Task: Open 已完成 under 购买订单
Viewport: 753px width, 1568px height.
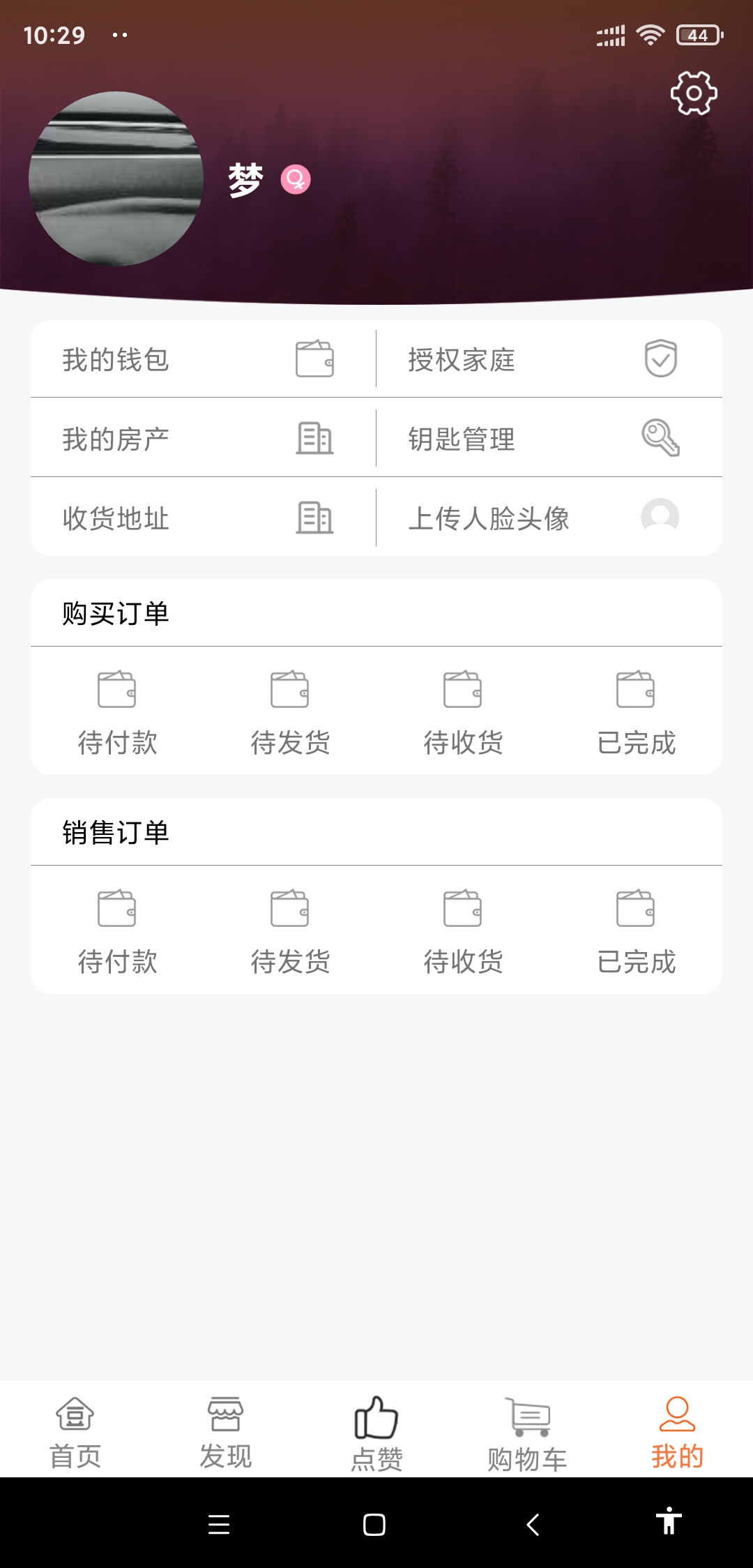Action: click(636, 713)
